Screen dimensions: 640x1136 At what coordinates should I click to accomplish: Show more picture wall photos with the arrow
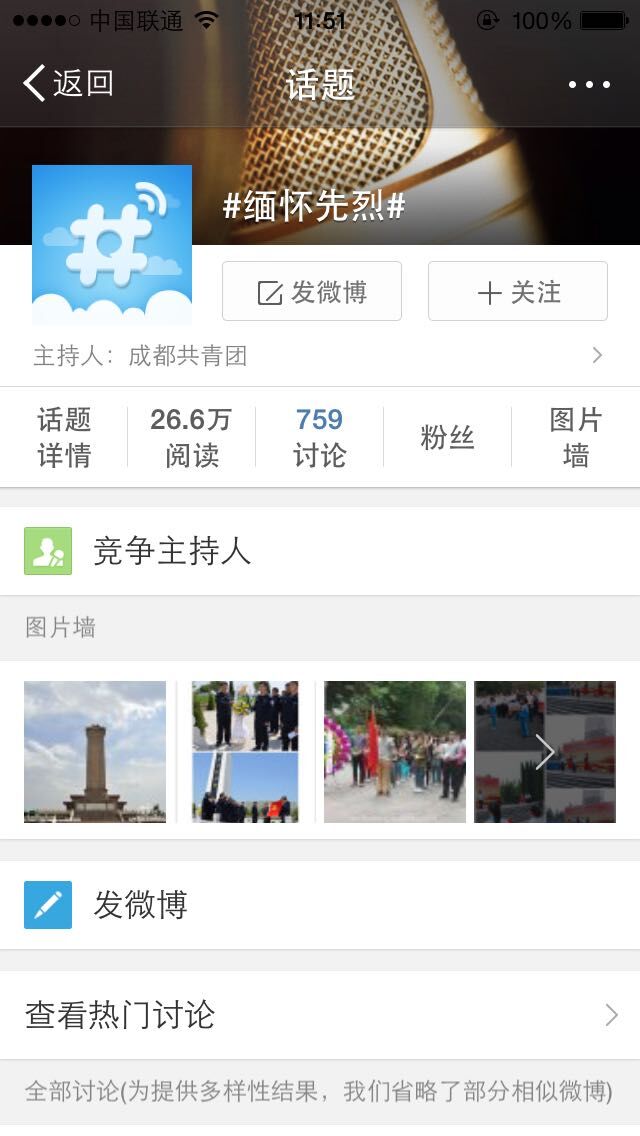point(545,752)
